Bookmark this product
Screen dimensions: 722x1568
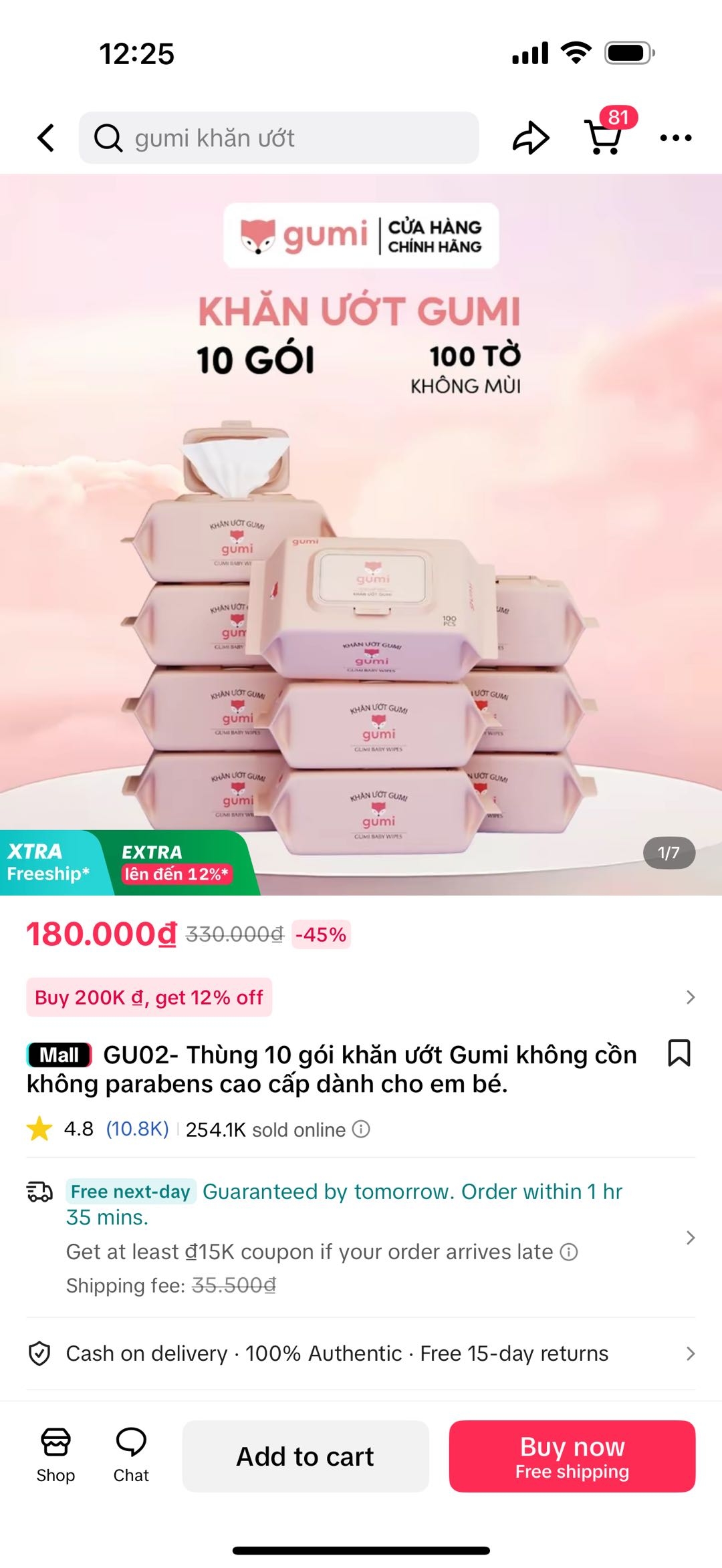pos(679,1053)
